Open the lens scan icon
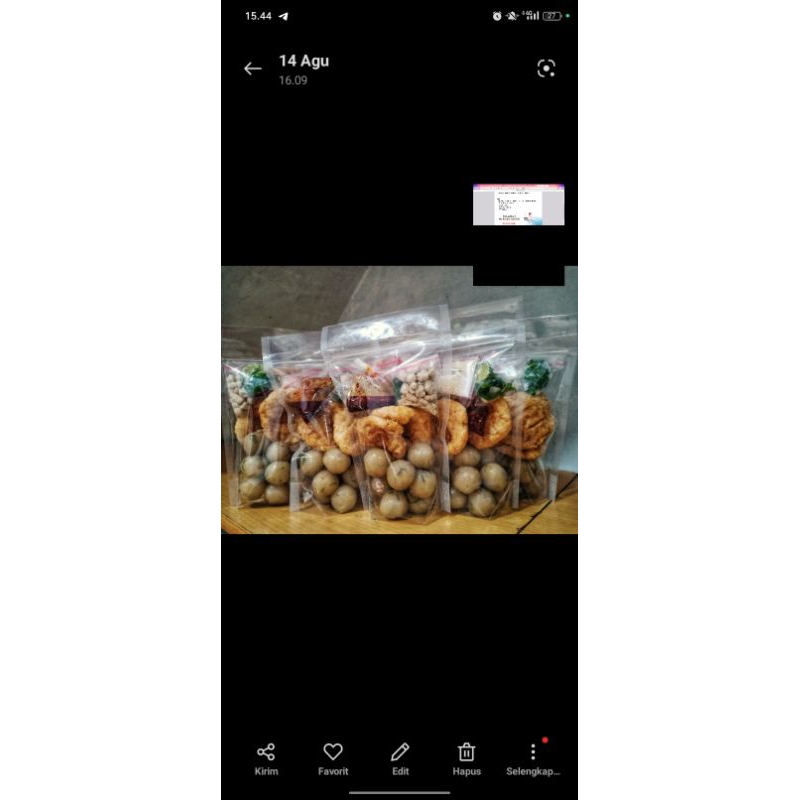The height and width of the screenshot is (800, 800). (546, 68)
